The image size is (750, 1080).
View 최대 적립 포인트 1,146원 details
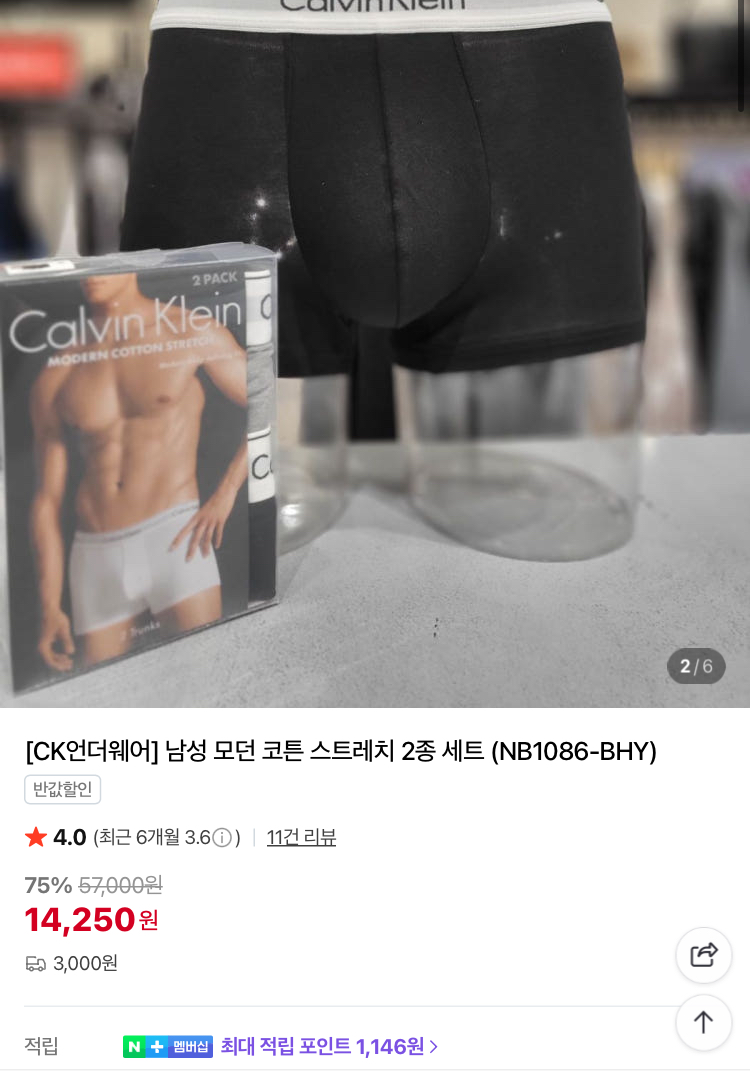tap(329, 1046)
